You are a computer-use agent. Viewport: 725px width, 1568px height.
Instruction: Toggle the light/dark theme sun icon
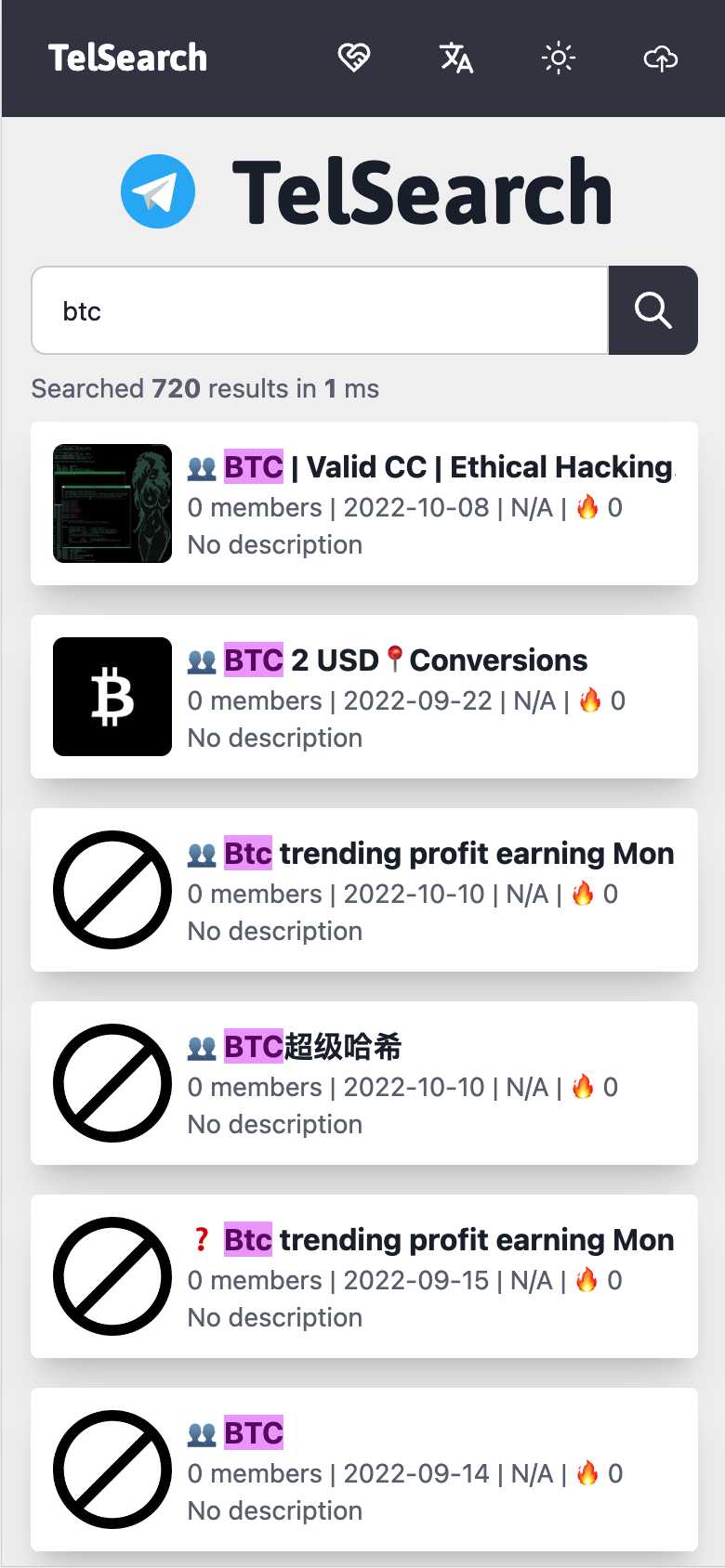point(558,58)
